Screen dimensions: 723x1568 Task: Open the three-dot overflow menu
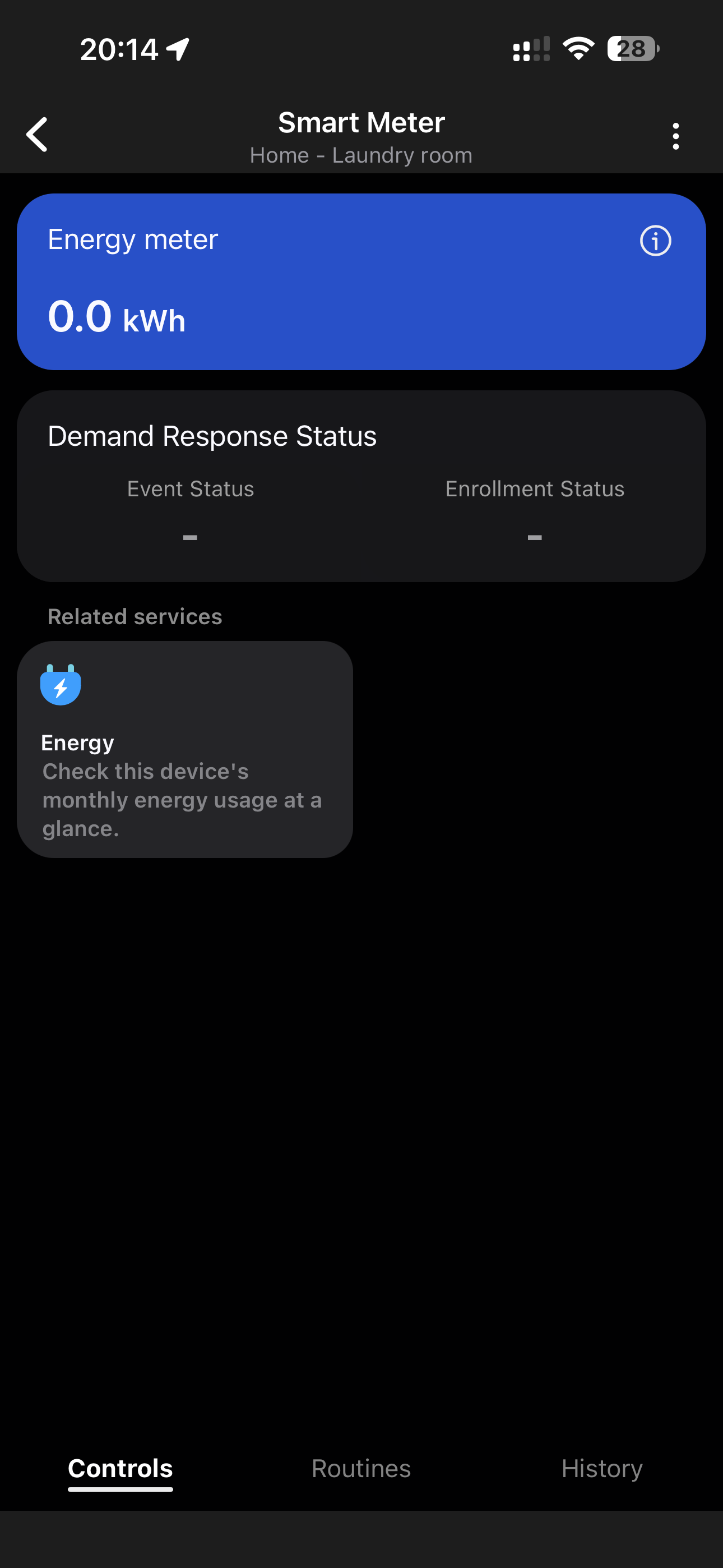675,136
